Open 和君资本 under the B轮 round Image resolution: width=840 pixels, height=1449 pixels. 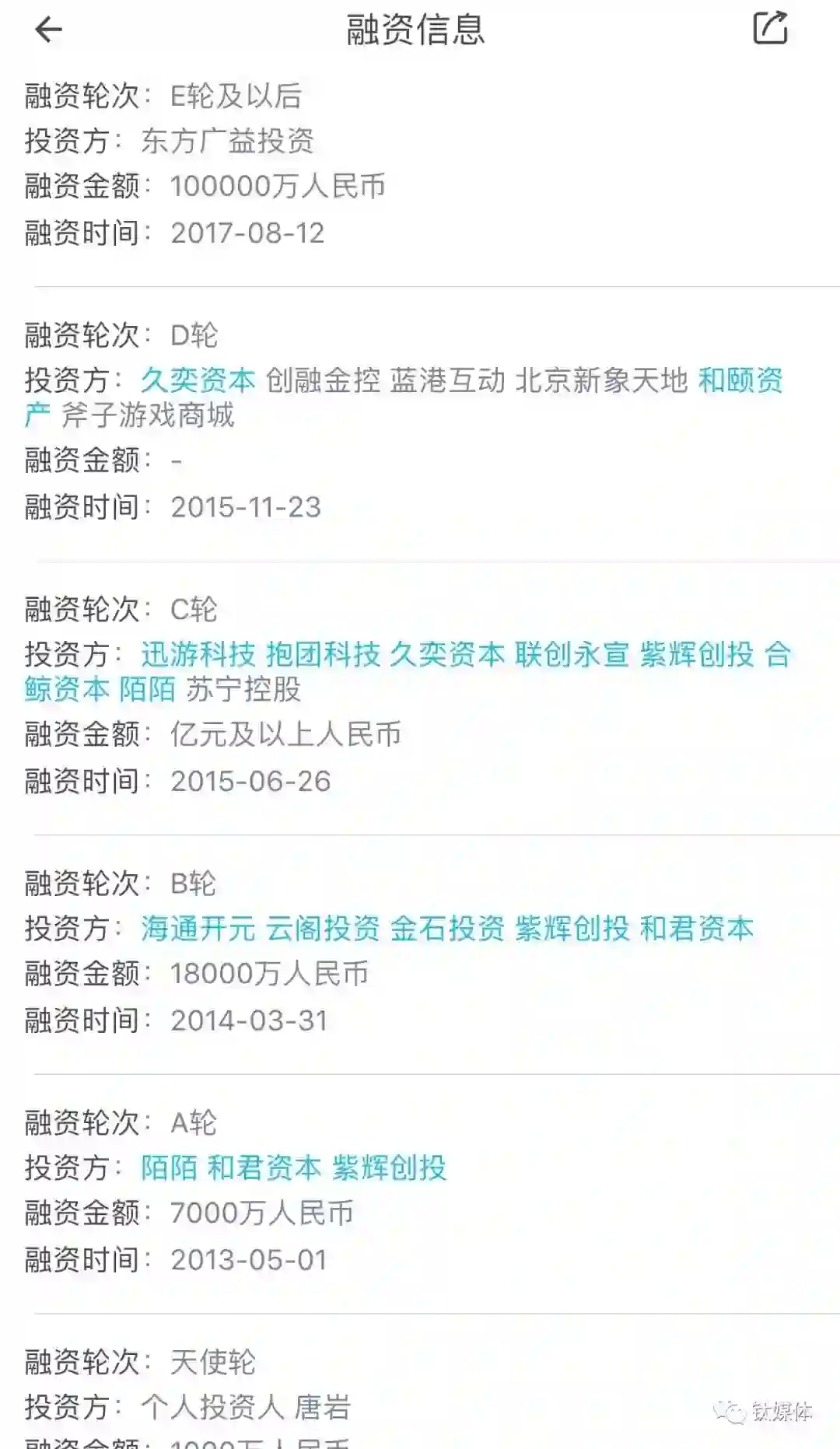pyautogui.click(x=696, y=928)
